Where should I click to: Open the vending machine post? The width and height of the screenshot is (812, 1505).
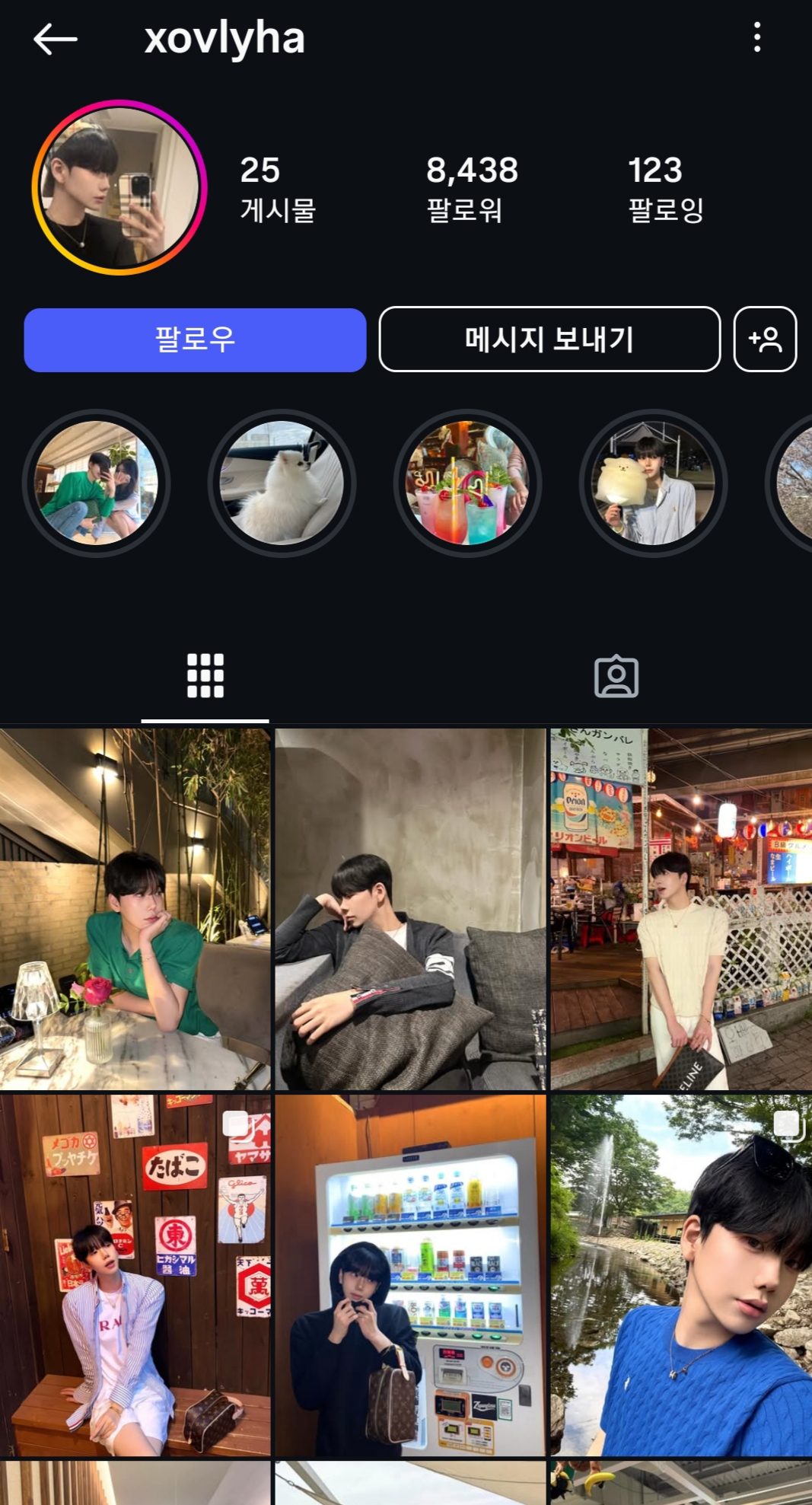(x=410, y=1275)
